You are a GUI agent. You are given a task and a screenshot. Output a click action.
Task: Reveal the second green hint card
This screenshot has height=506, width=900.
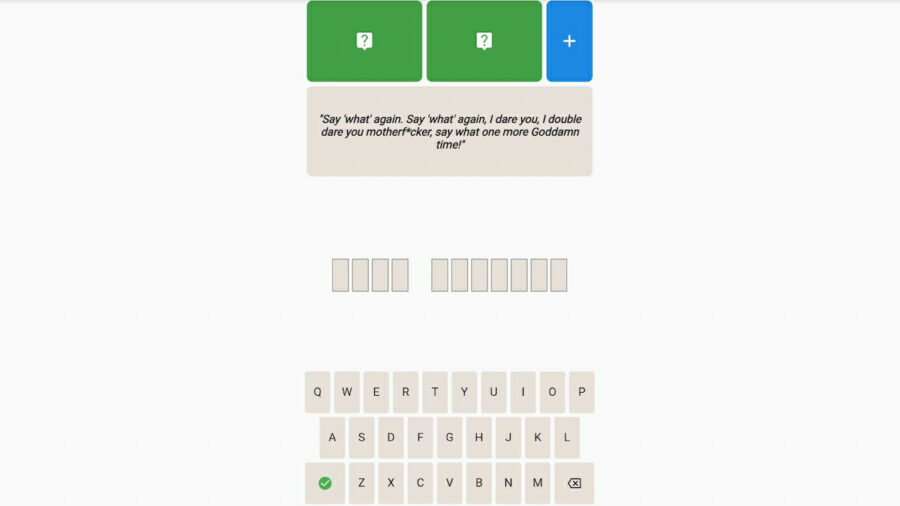click(x=484, y=41)
